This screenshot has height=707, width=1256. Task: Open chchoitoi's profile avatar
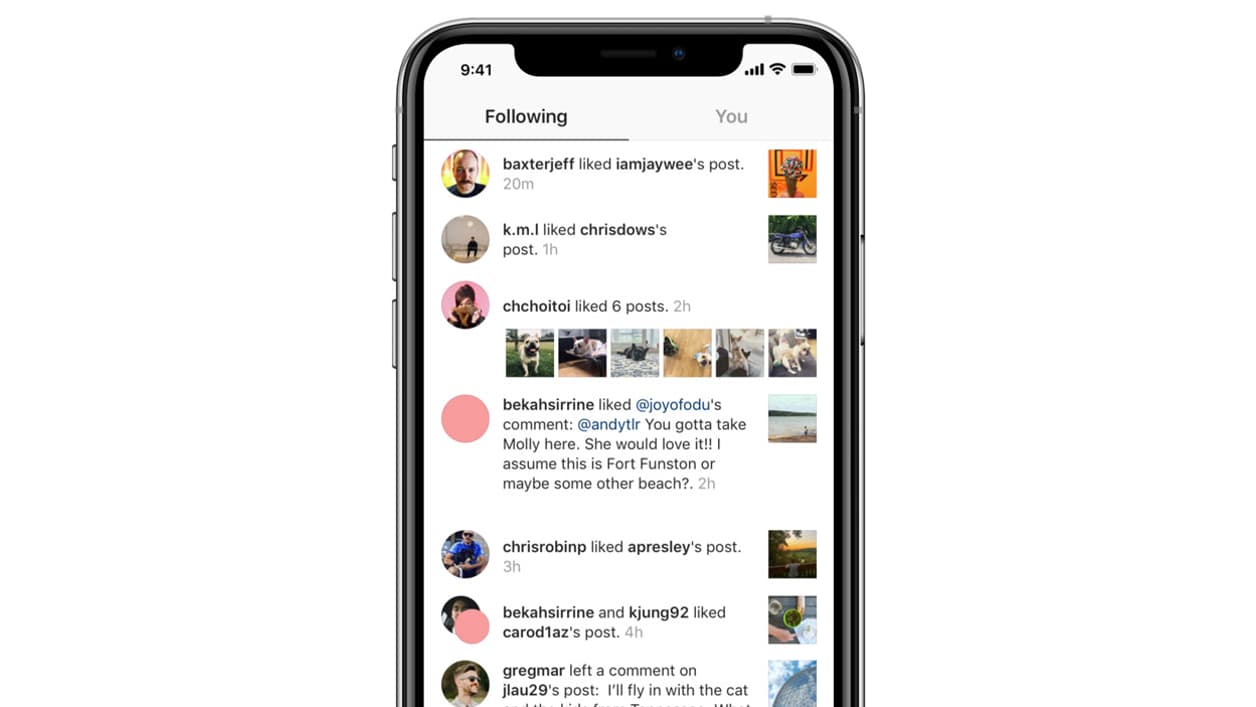[465, 305]
